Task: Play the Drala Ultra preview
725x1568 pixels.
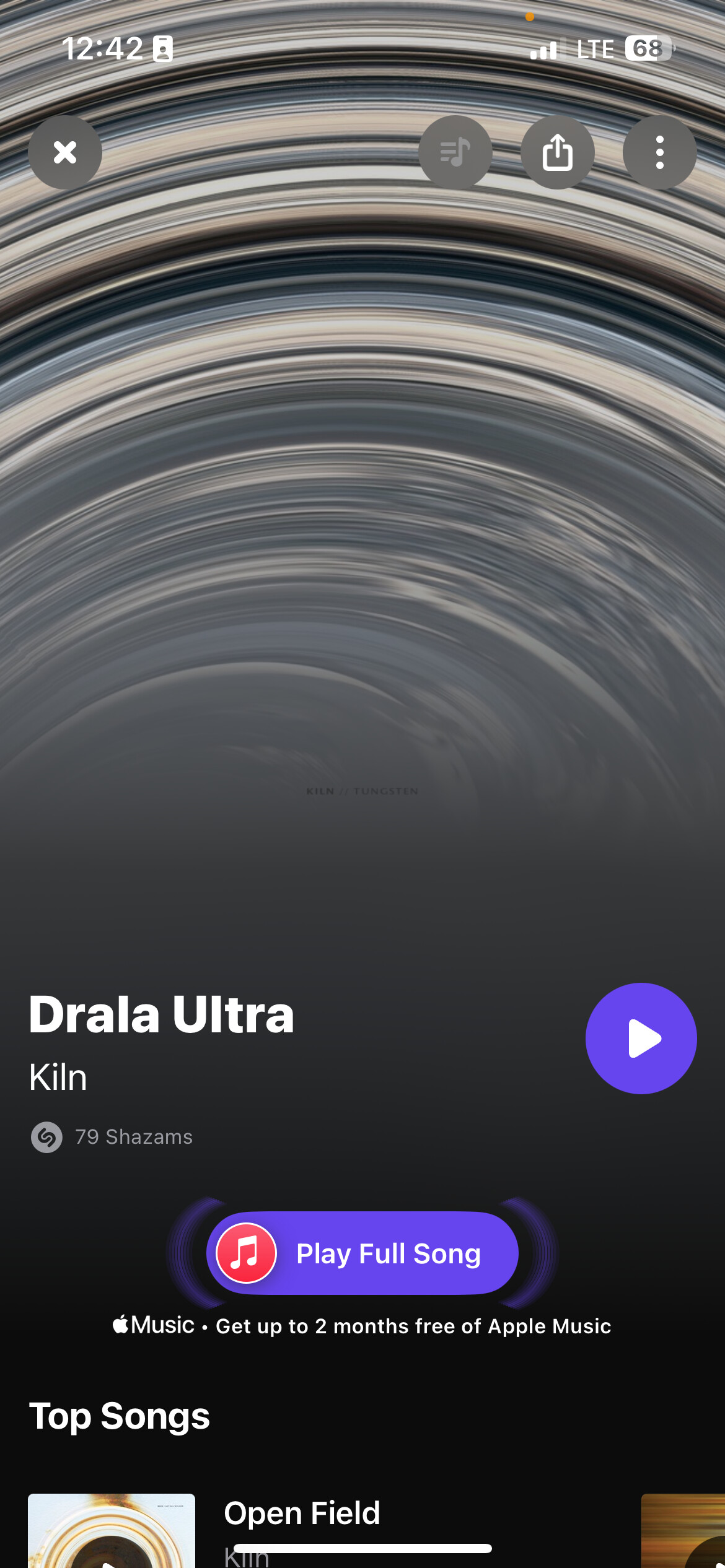Action: click(x=641, y=1039)
